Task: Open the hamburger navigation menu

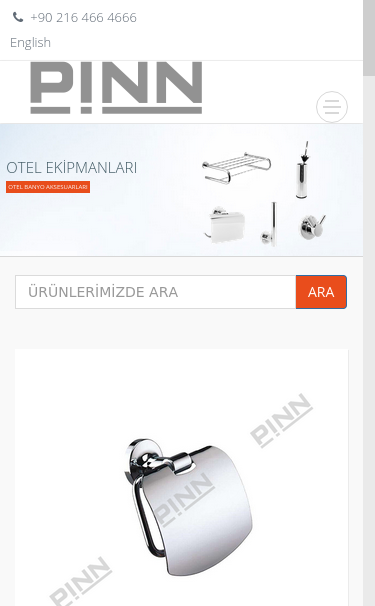Action: click(x=332, y=107)
